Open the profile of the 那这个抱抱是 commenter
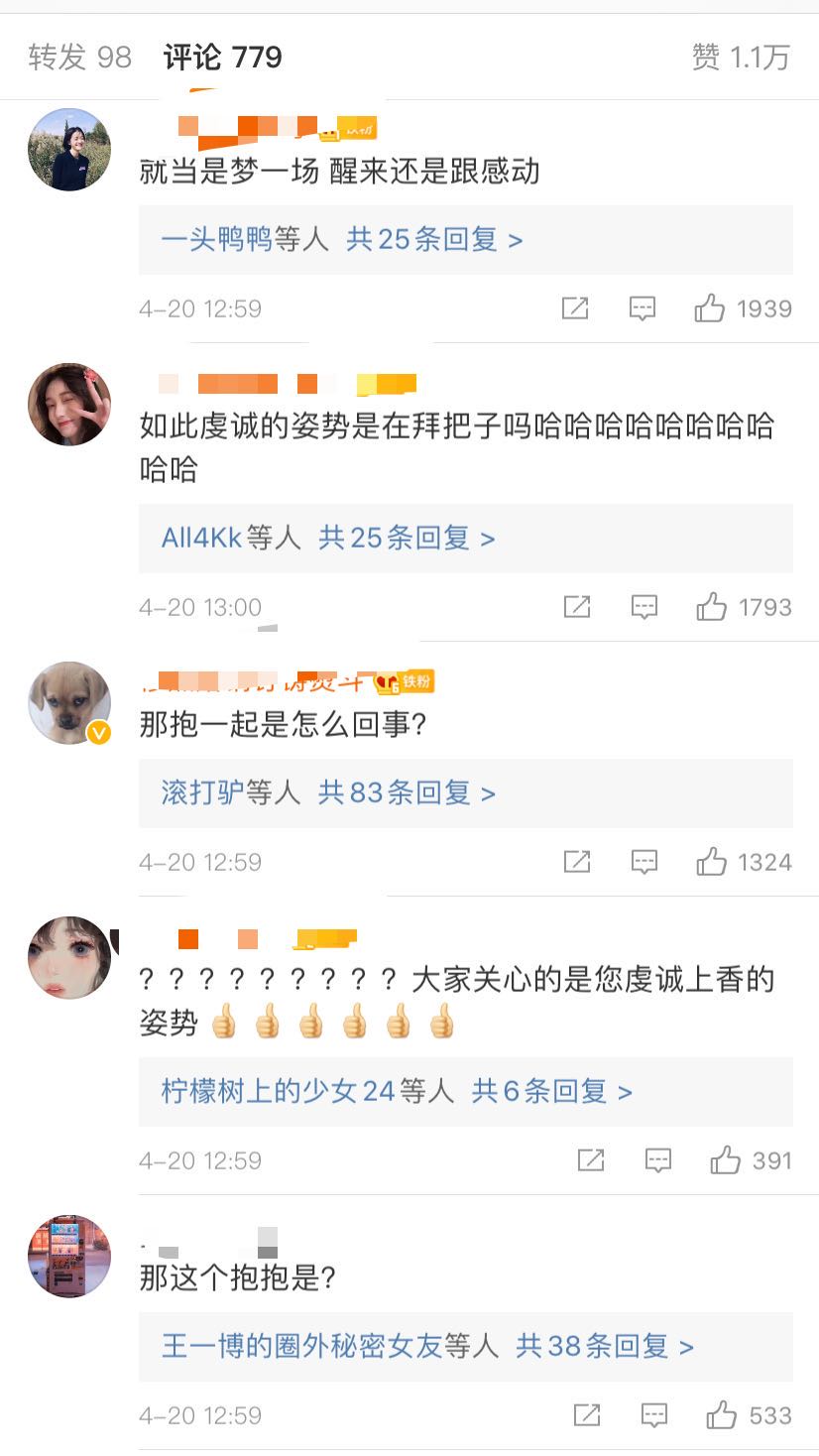Viewport: 819px width, 1456px height. pos(69,1256)
